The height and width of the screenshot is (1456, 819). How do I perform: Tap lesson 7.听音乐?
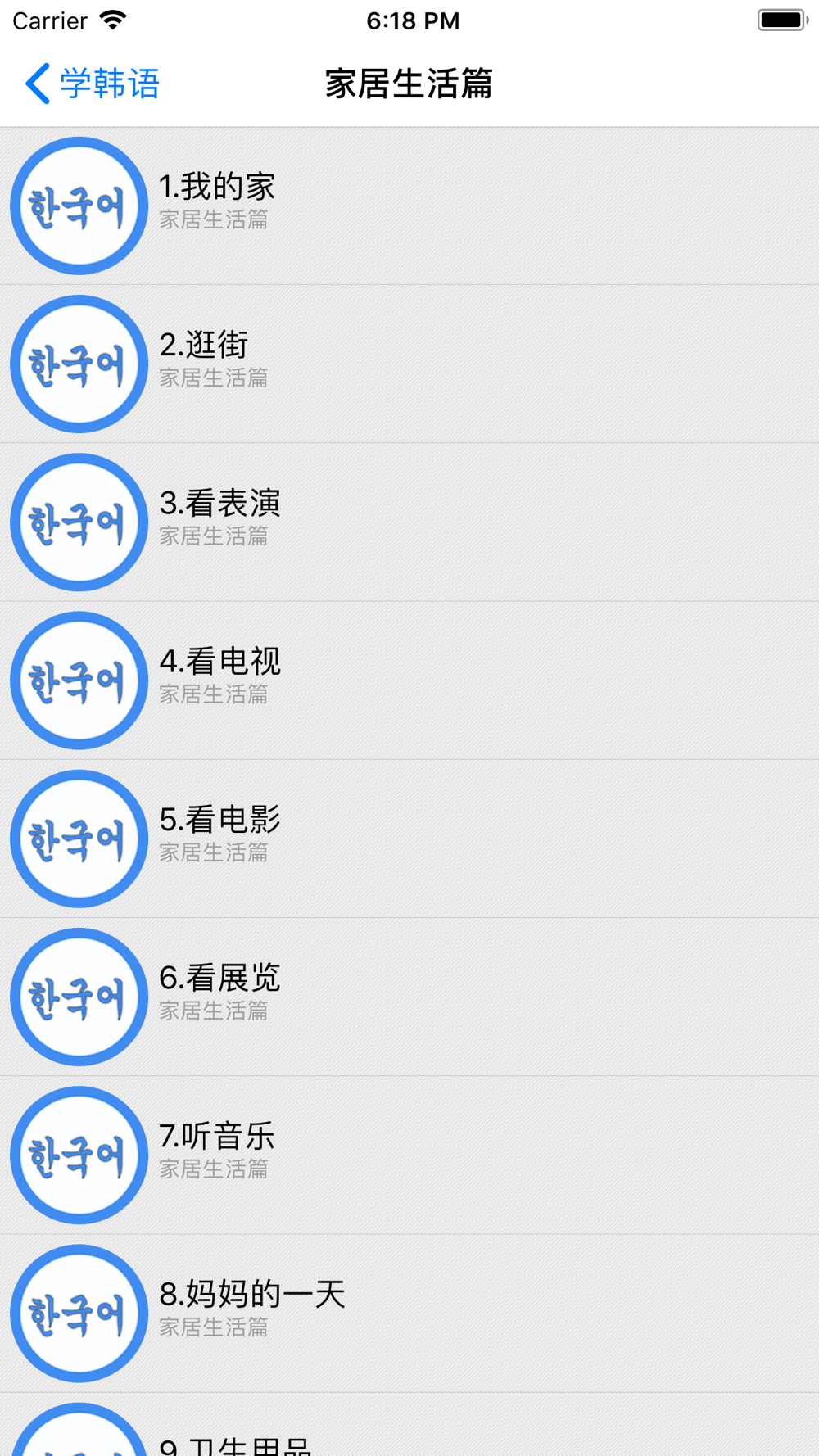409,1155
